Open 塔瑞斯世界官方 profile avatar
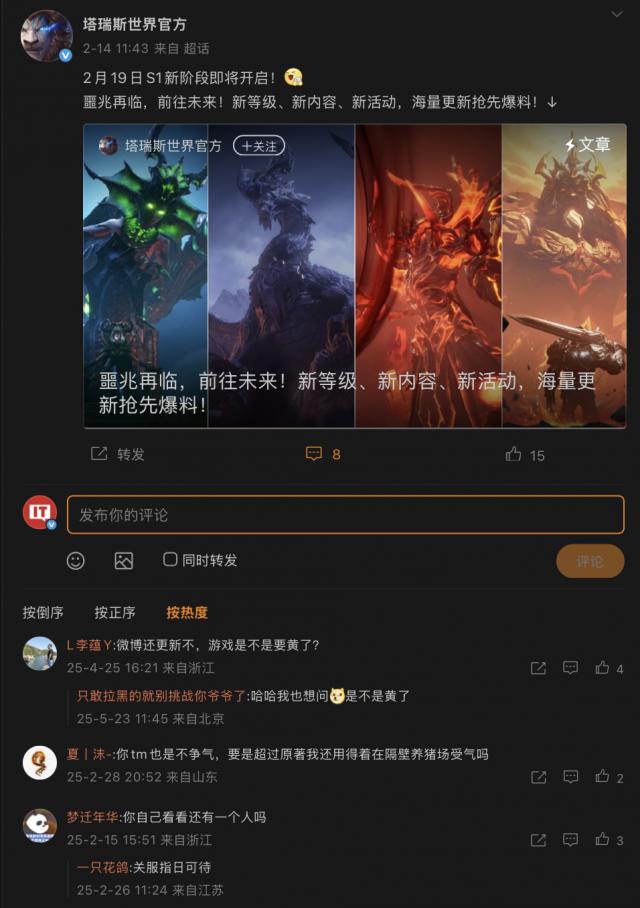The image size is (640, 908). tap(46, 37)
